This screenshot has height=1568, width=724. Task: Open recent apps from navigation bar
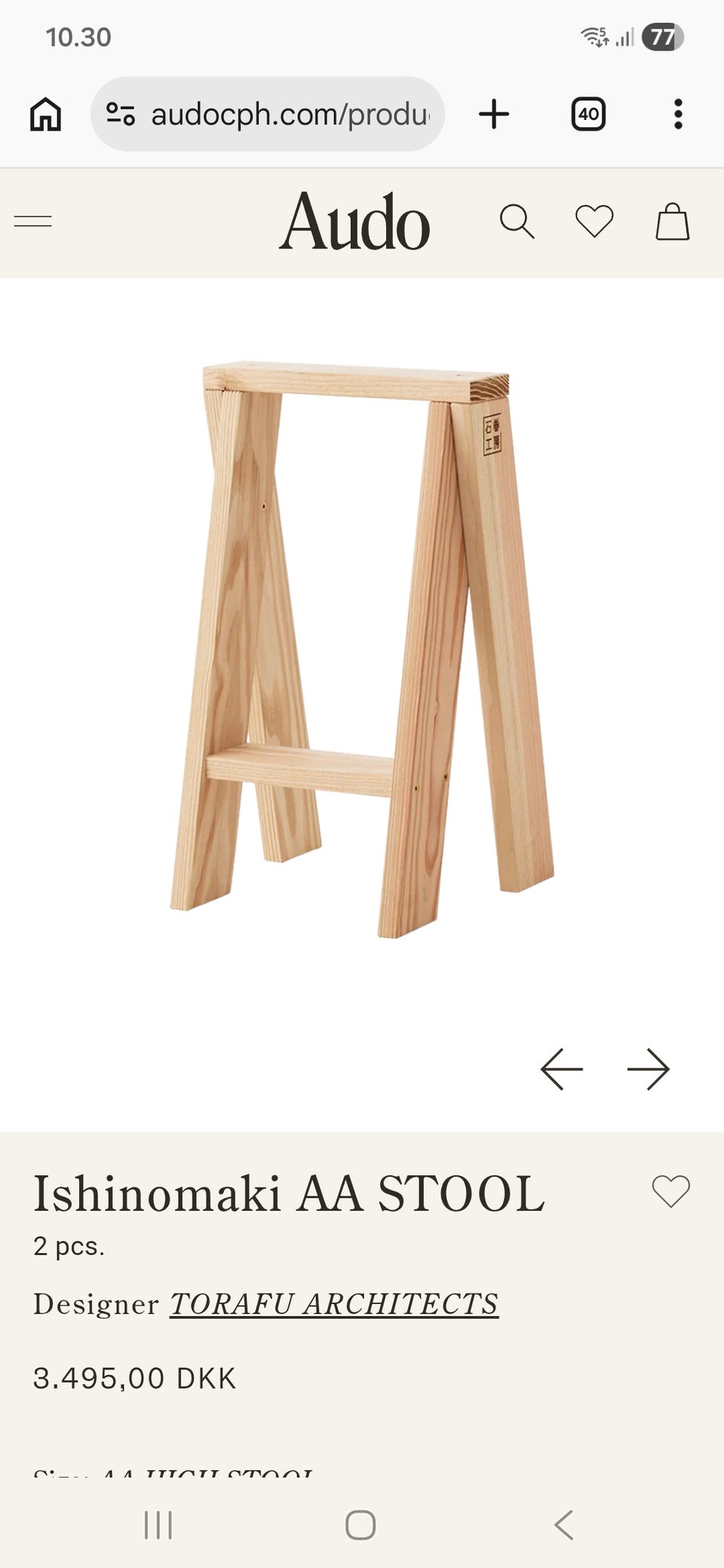(x=158, y=1524)
